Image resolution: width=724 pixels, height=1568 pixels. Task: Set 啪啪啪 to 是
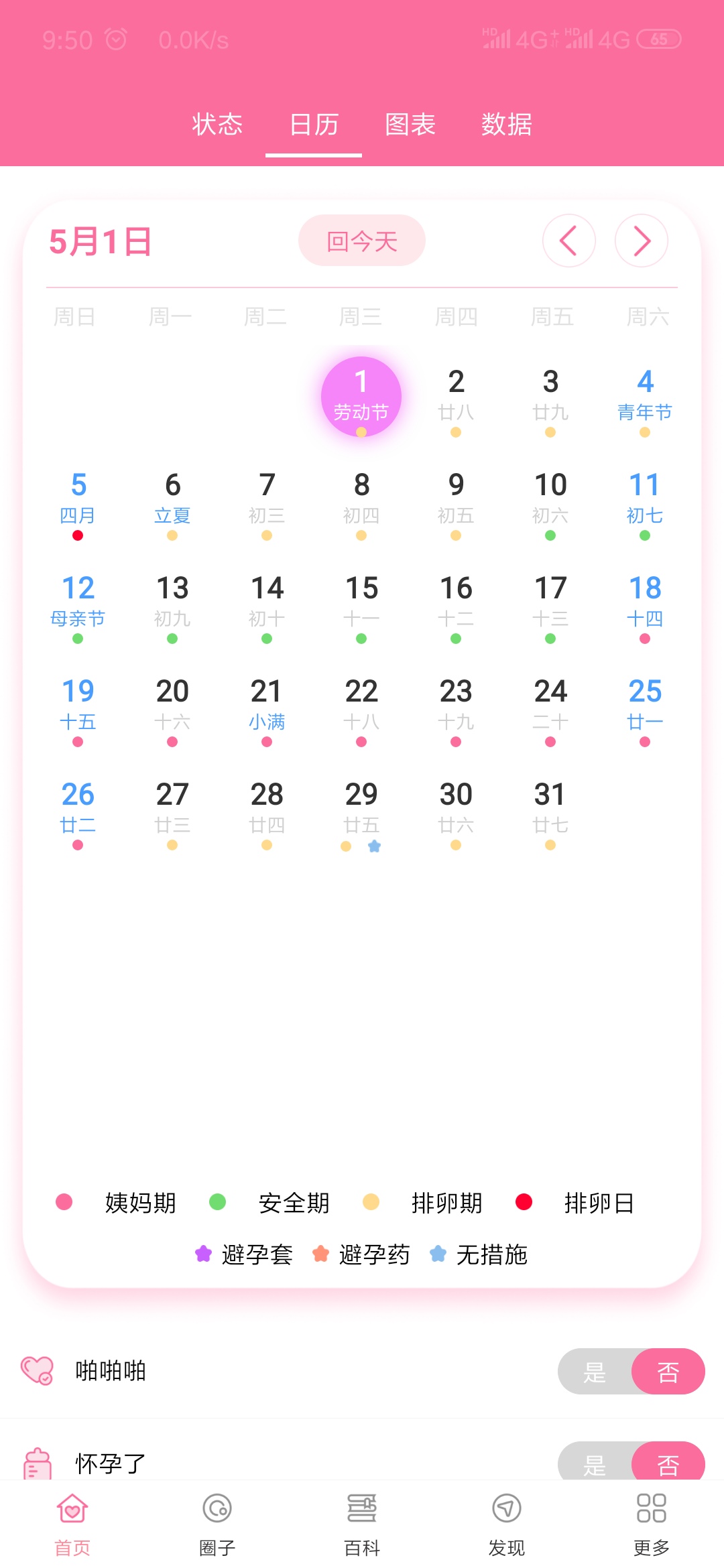pyautogui.click(x=595, y=1372)
